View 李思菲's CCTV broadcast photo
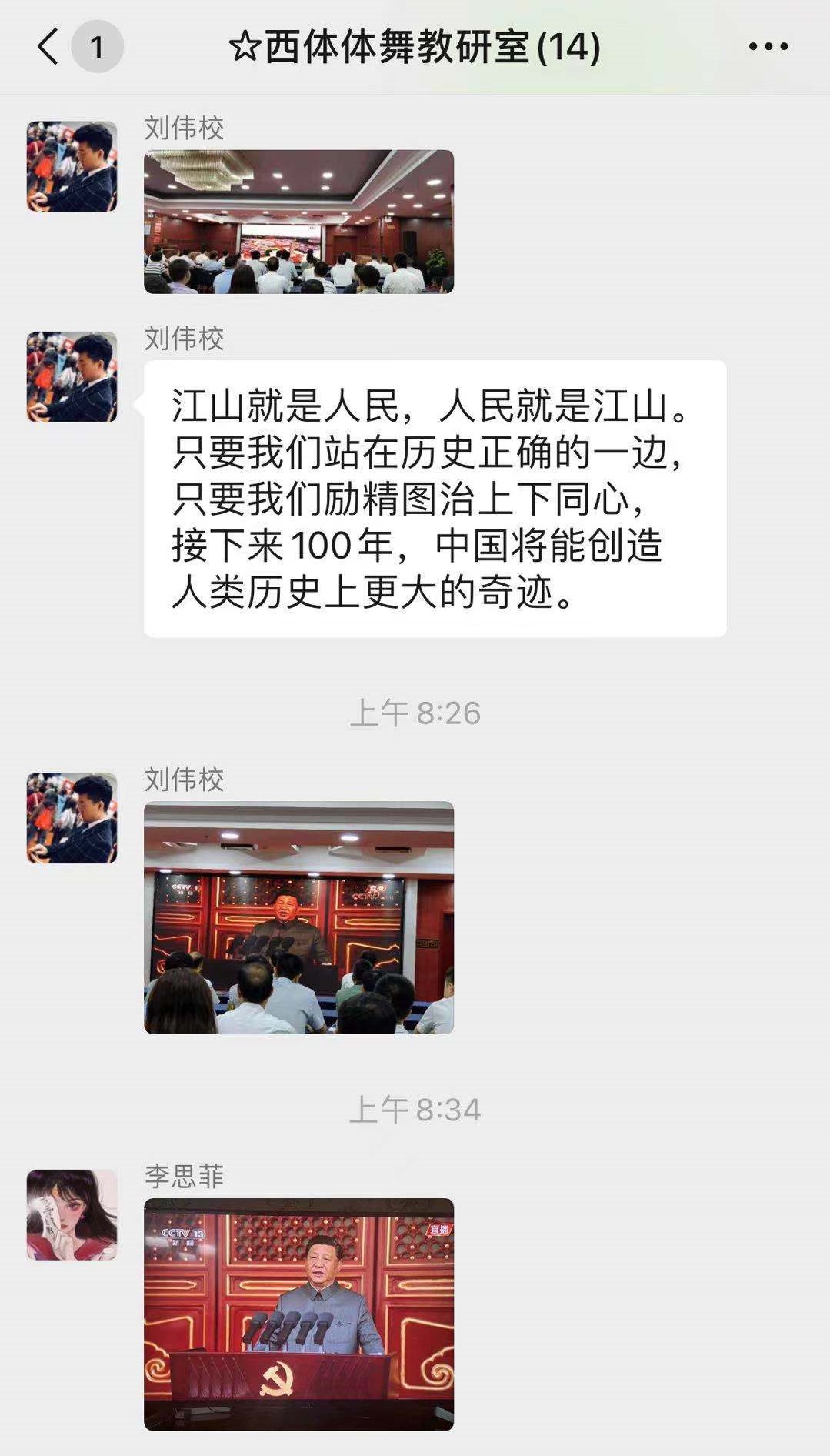Screen dimensions: 830x1456 point(298,1314)
